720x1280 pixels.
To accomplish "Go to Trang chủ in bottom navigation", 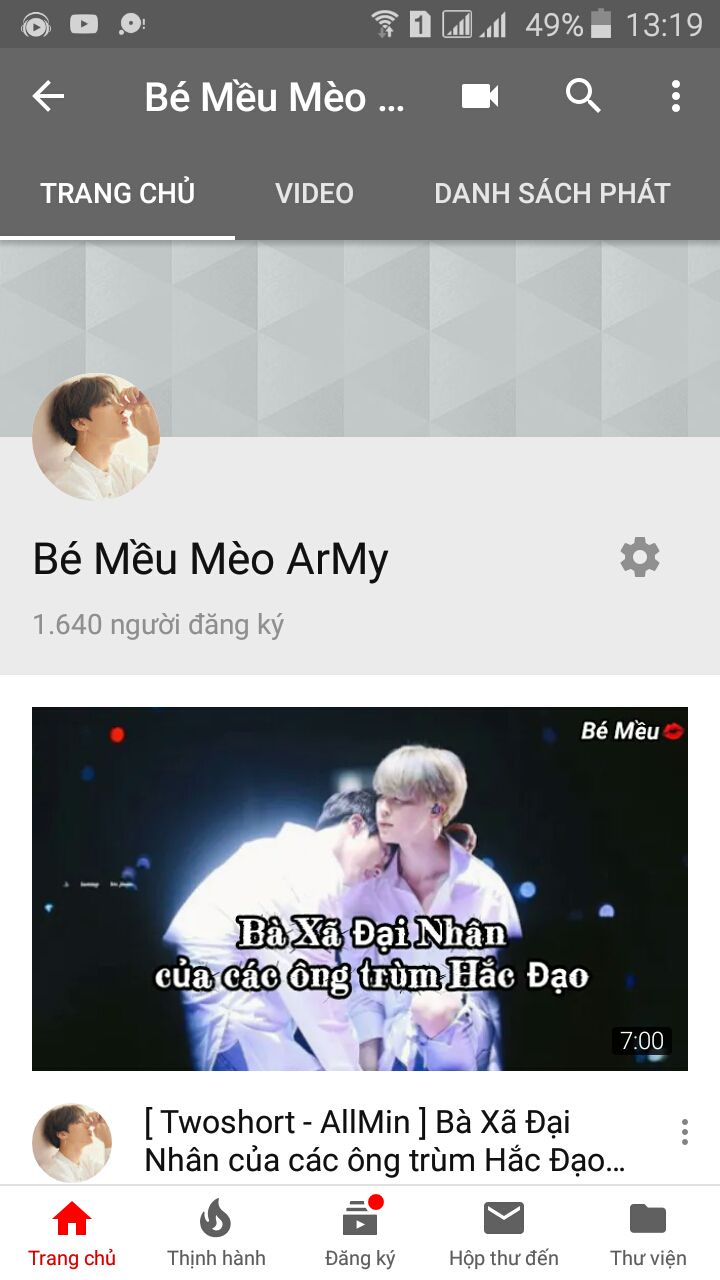I will click(72, 1234).
